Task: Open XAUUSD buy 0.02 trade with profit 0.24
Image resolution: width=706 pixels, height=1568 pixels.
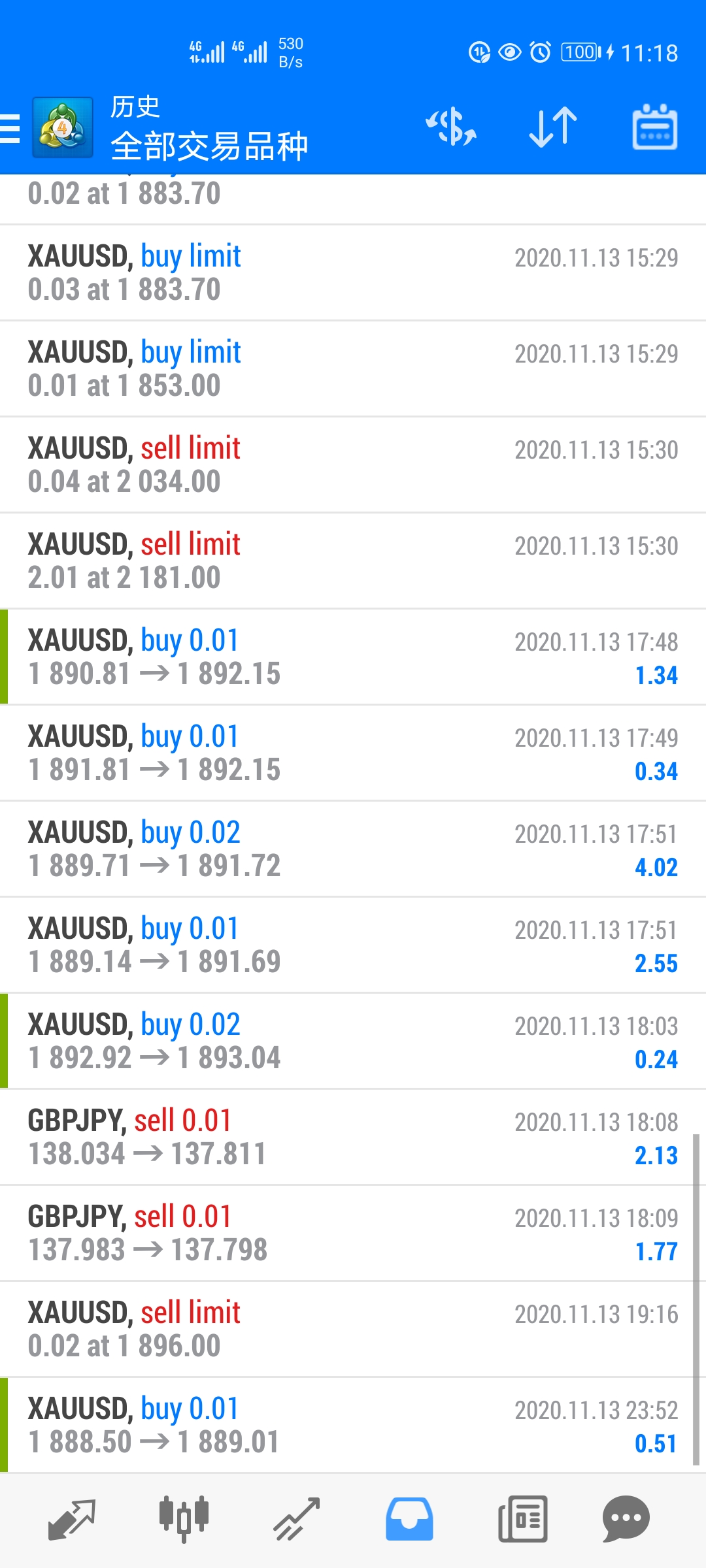Action: [353, 1041]
